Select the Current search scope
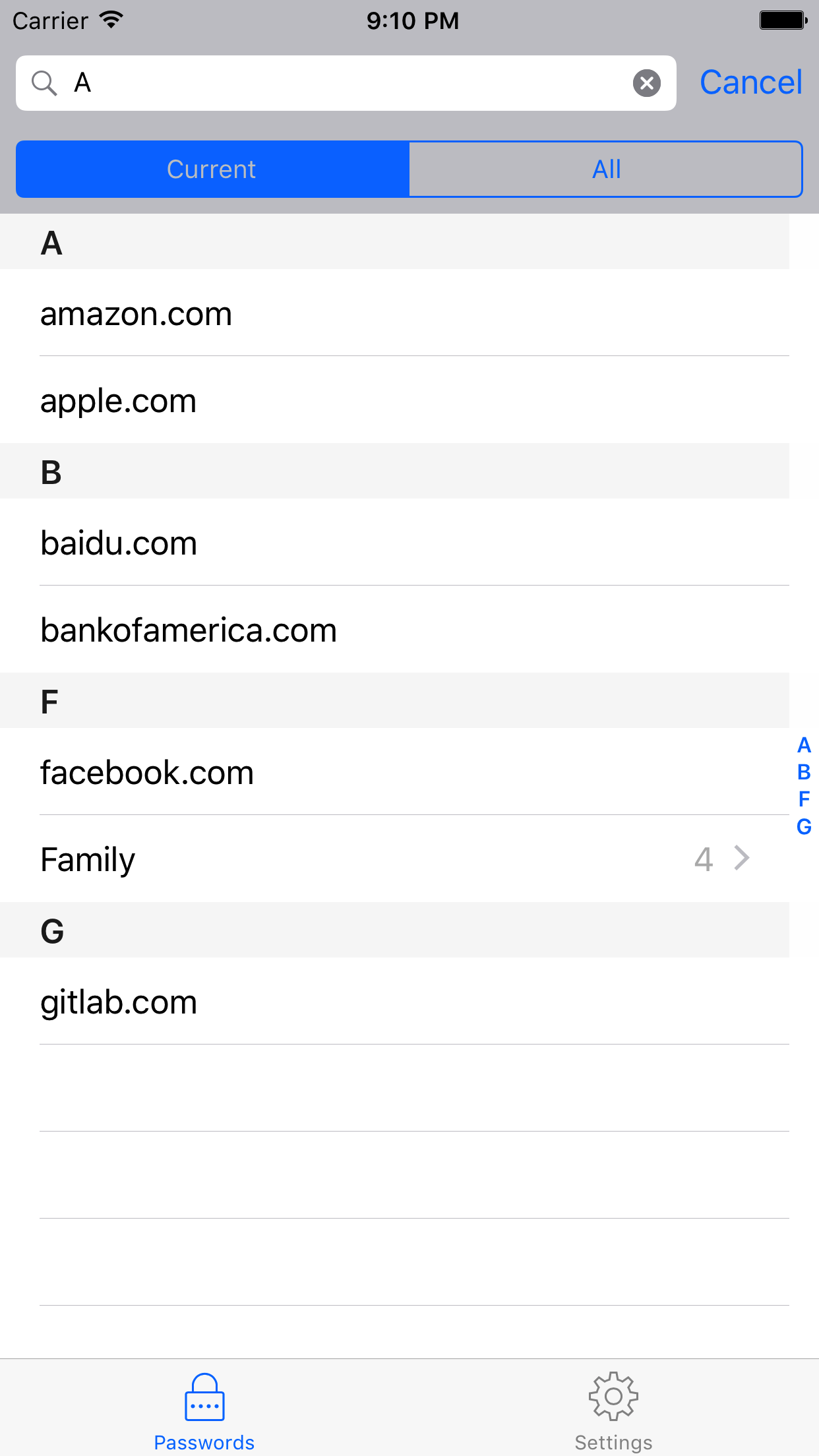Image resolution: width=819 pixels, height=1456 pixels. [212, 169]
